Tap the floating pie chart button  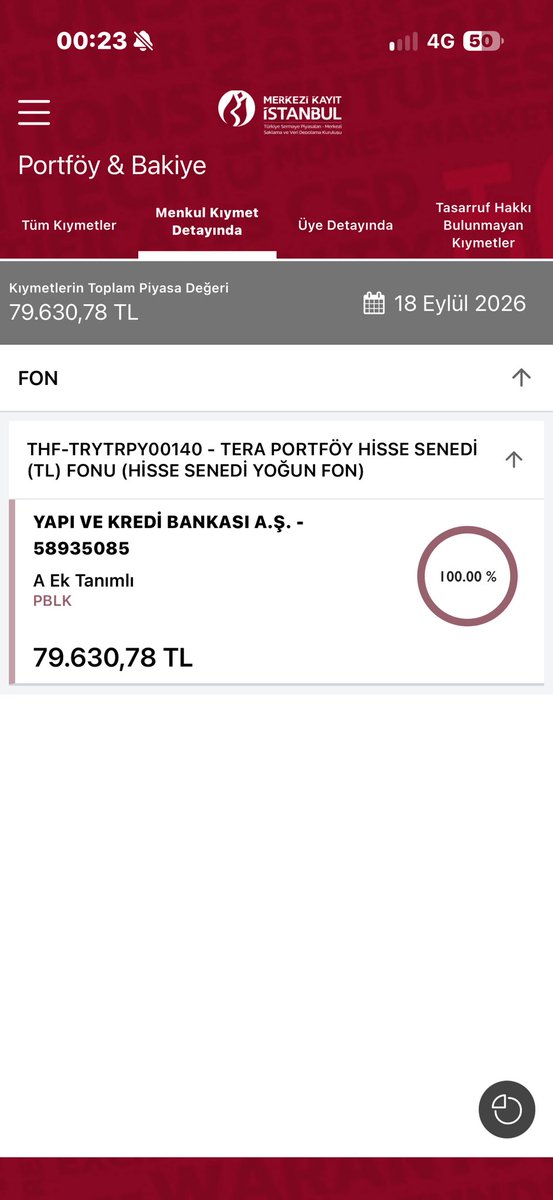pos(507,1110)
